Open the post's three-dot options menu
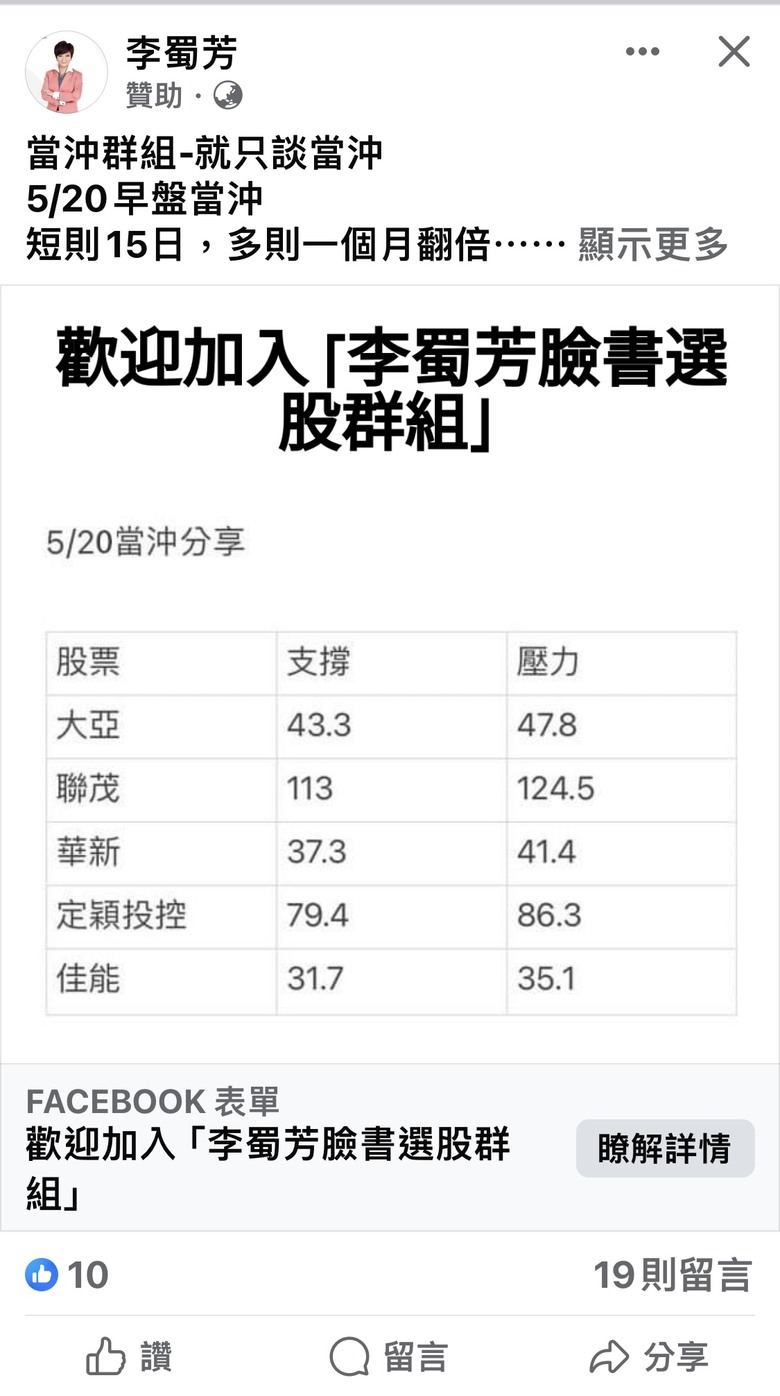The width and height of the screenshot is (780, 1396). pos(642,52)
